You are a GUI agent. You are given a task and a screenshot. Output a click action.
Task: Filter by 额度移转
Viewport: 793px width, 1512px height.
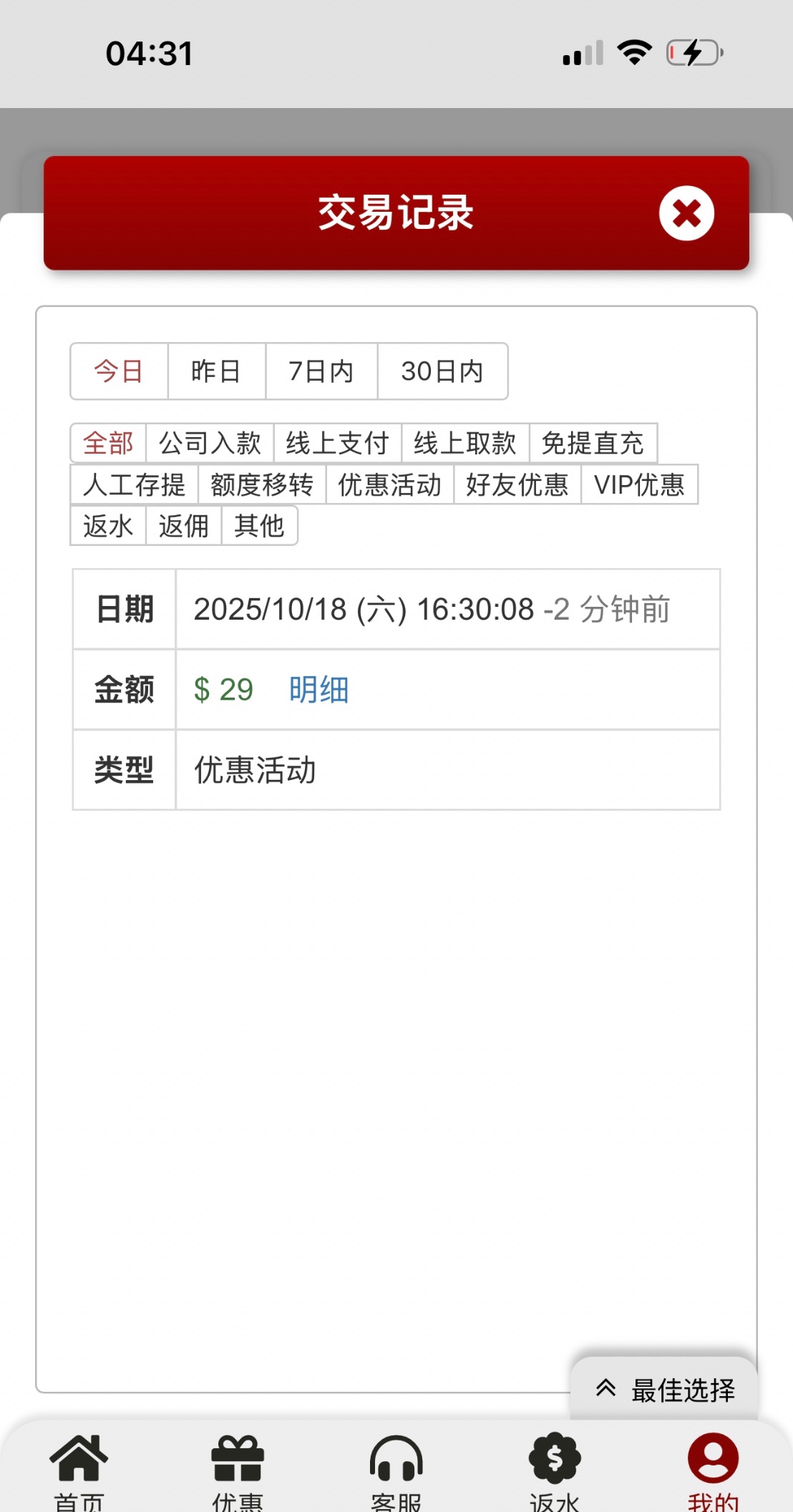click(262, 484)
